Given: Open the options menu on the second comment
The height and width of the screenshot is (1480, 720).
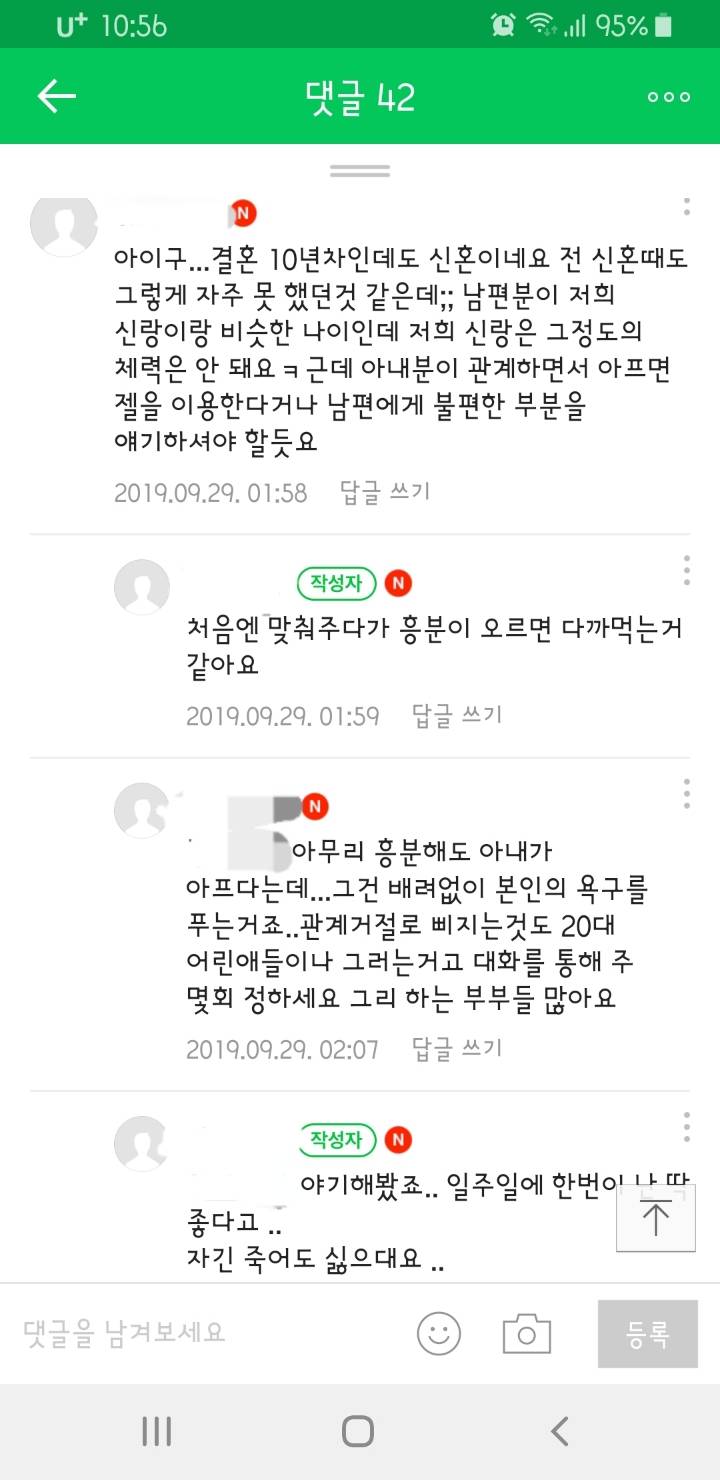Looking at the screenshot, I should tap(686, 572).
